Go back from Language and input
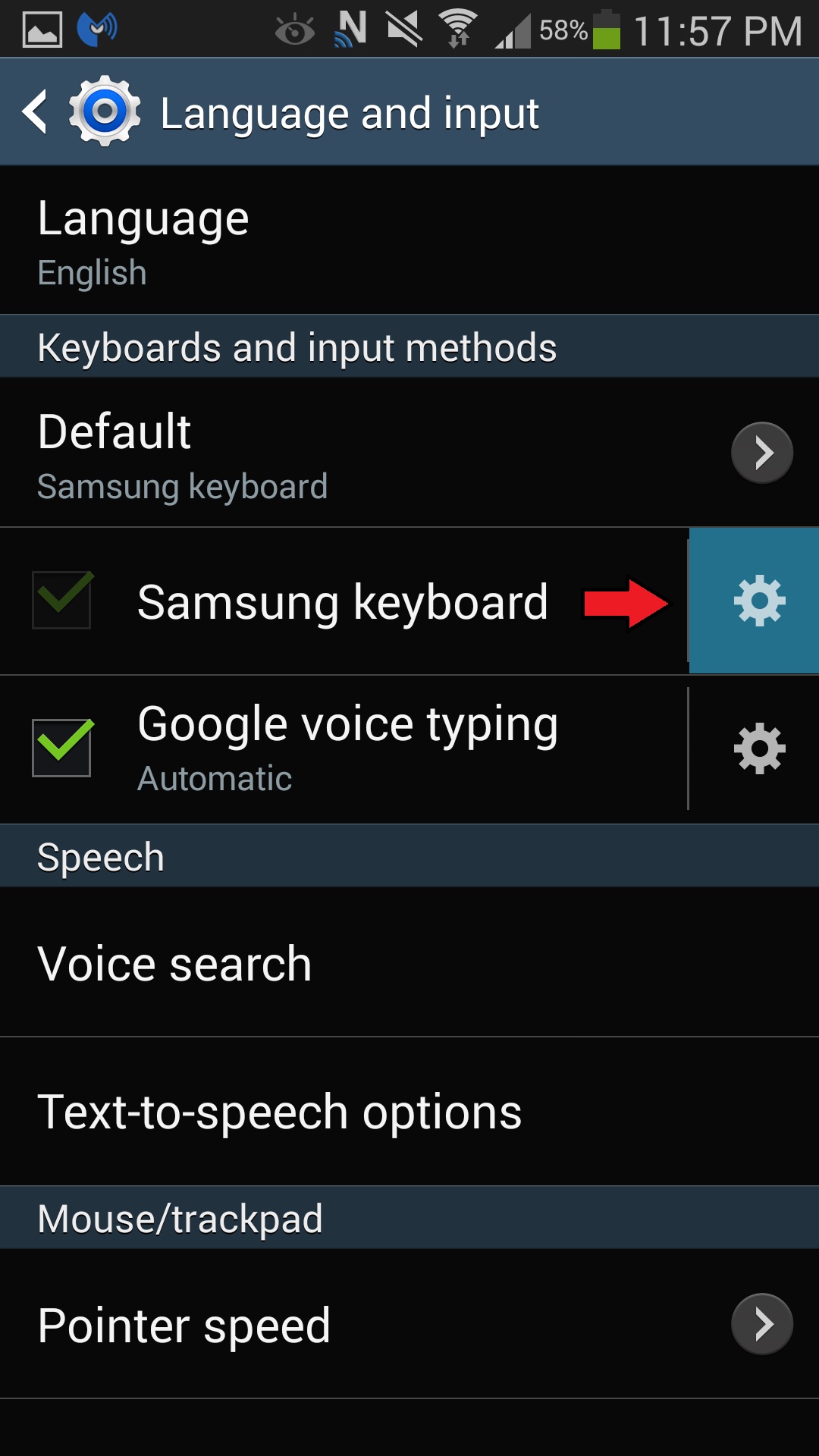Image resolution: width=819 pixels, height=1456 pixels. pyautogui.click(x=36, y=112)
